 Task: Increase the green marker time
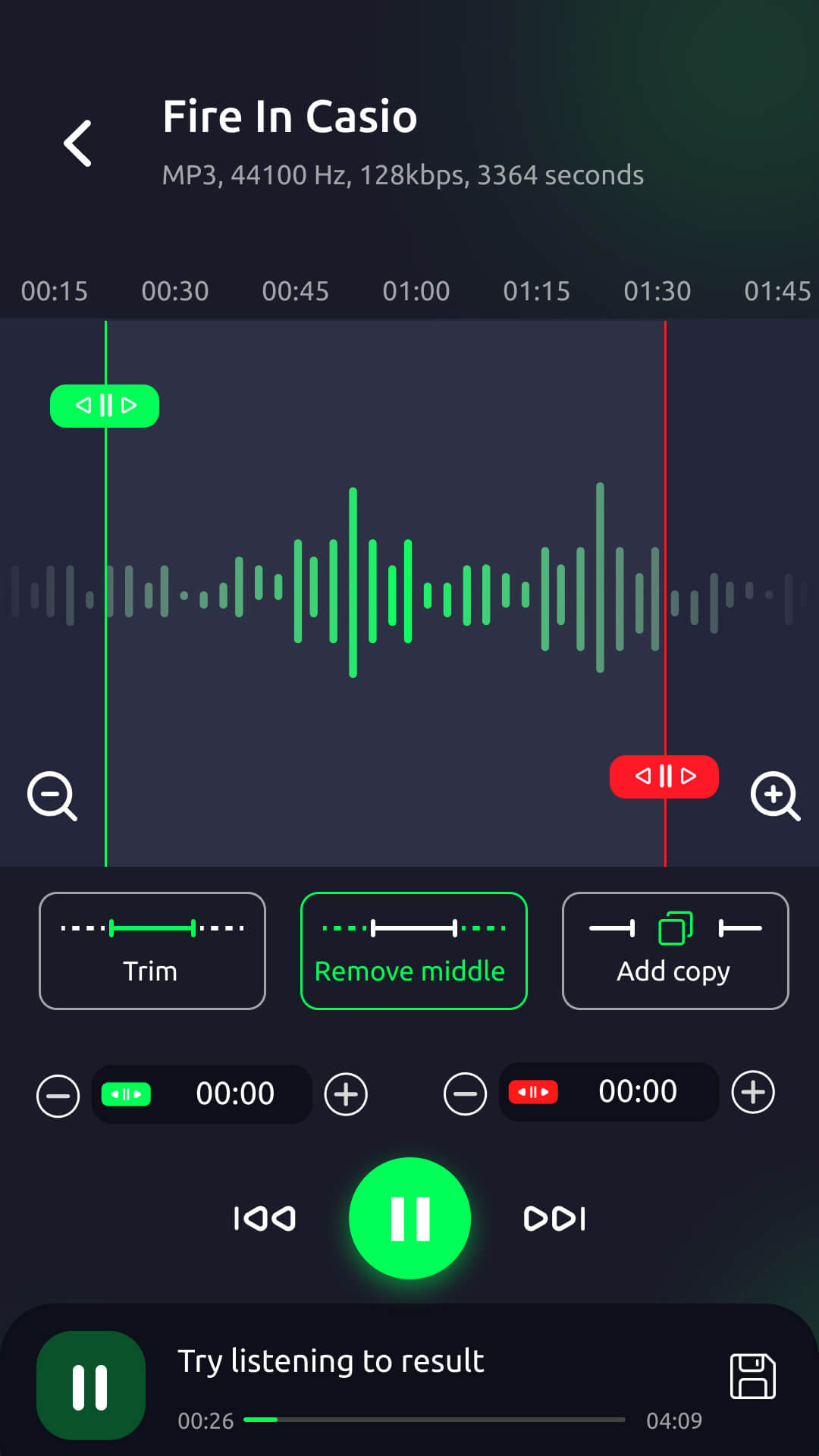click(x=345, y=1094)
